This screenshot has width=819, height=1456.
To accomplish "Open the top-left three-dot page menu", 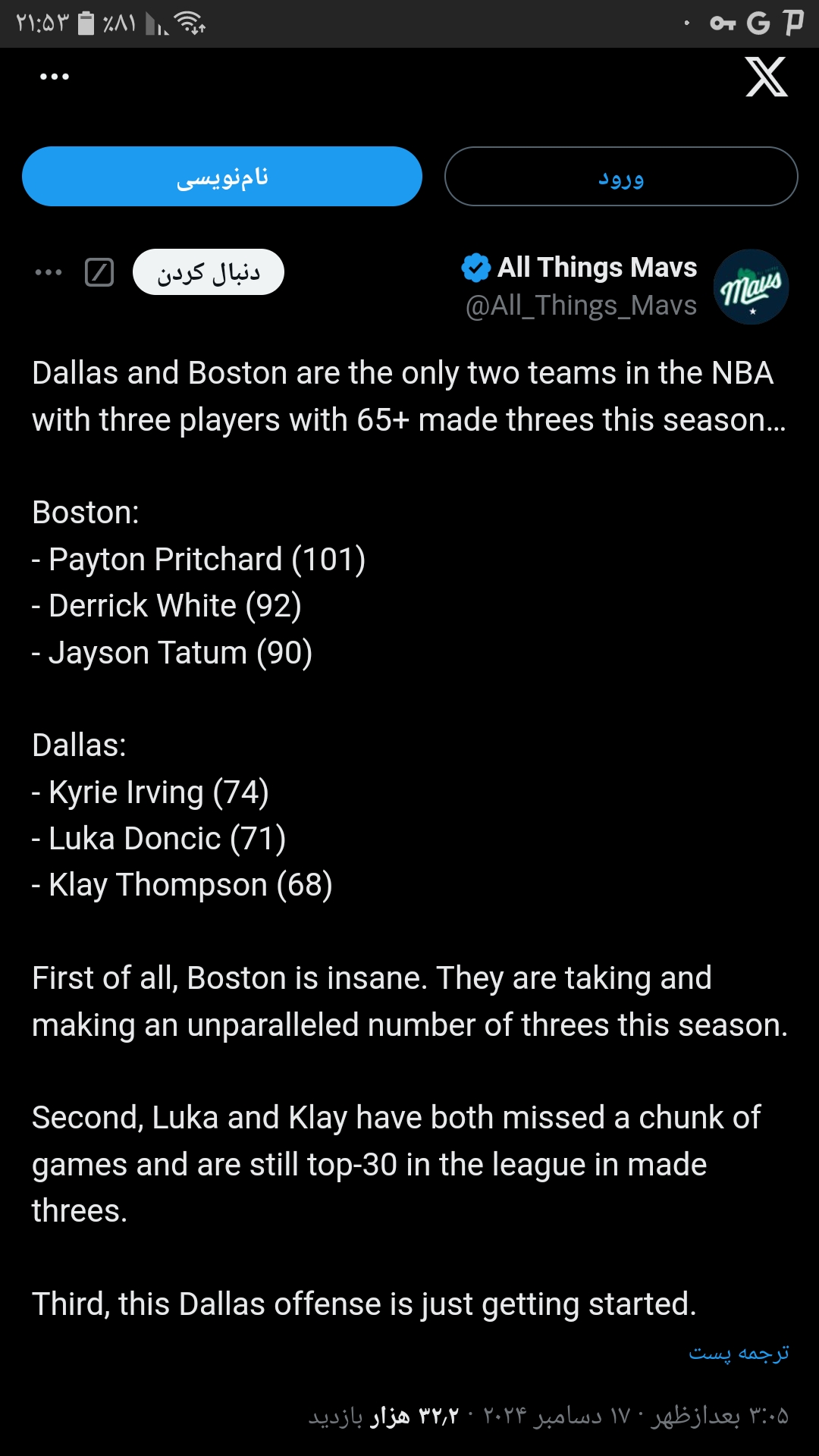I will click(55, 77).
